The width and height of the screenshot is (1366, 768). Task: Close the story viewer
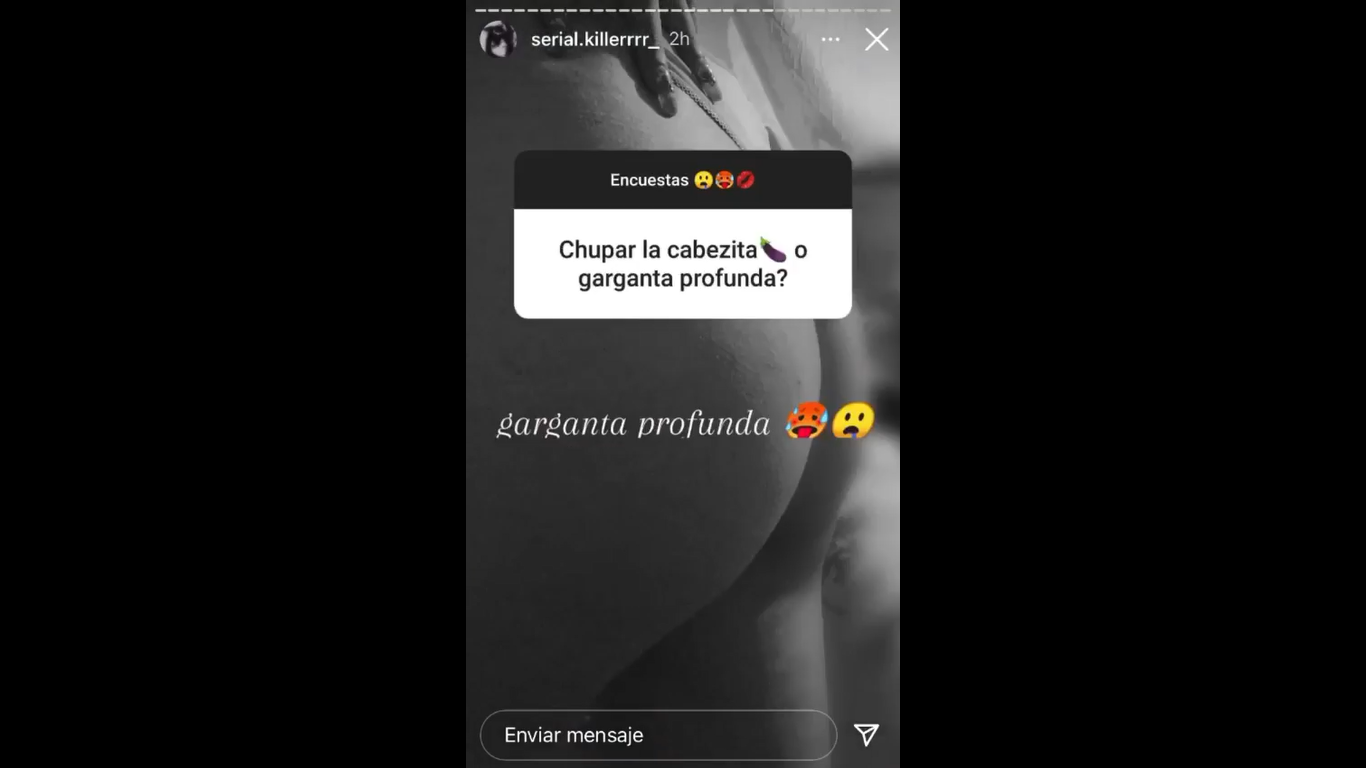click(x=876, y=39)
